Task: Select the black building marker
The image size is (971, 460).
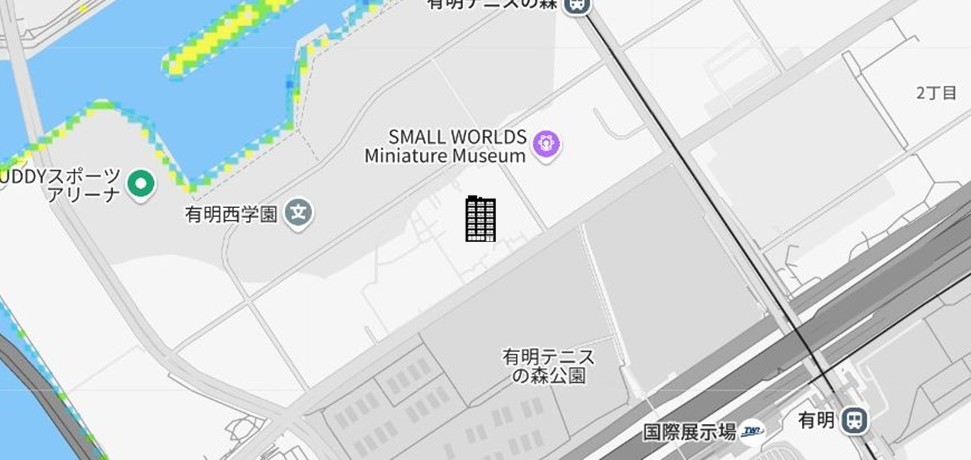Action: click(481, 219)
